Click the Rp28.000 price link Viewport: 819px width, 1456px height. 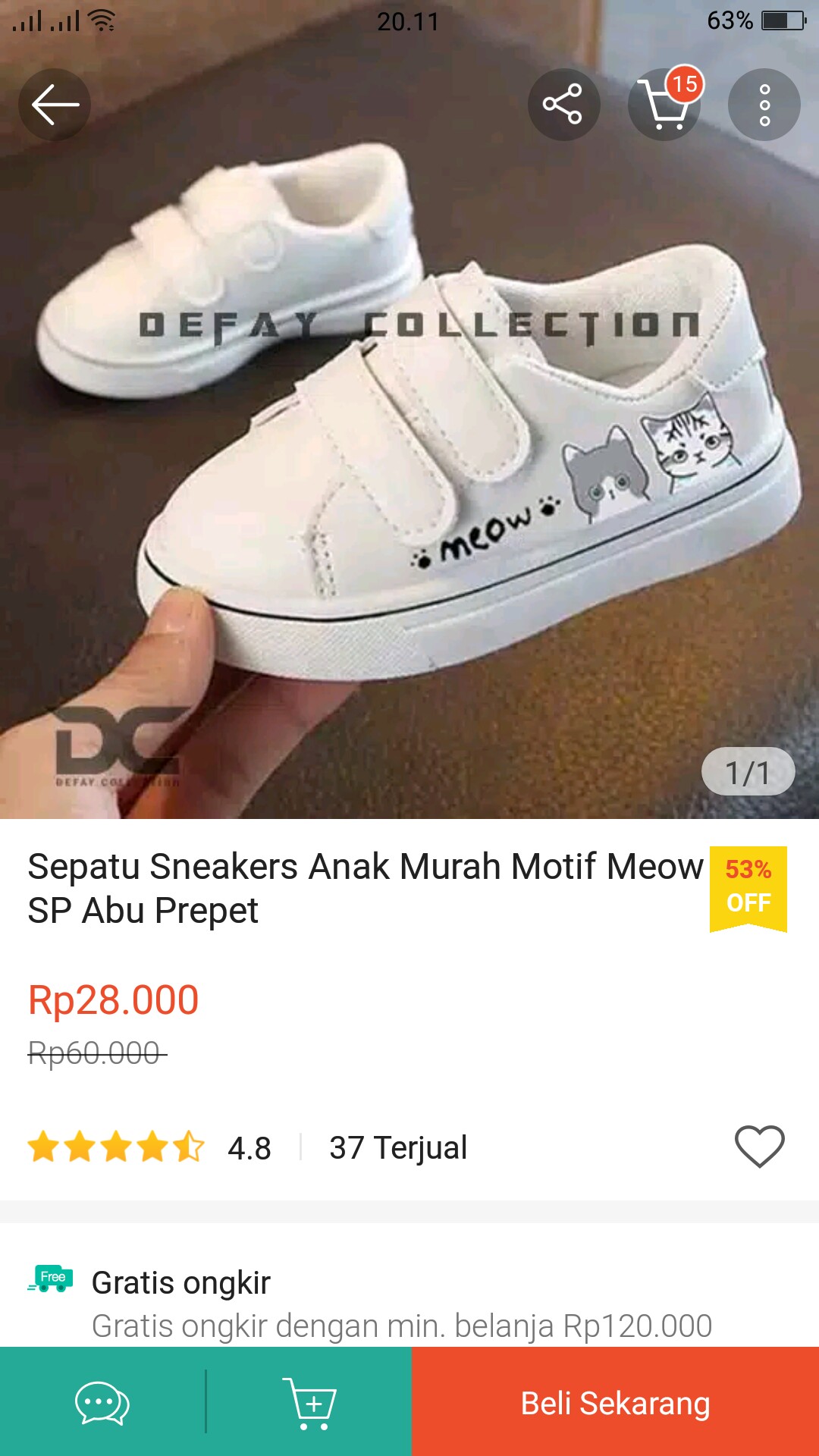[x=112, y=1001]
